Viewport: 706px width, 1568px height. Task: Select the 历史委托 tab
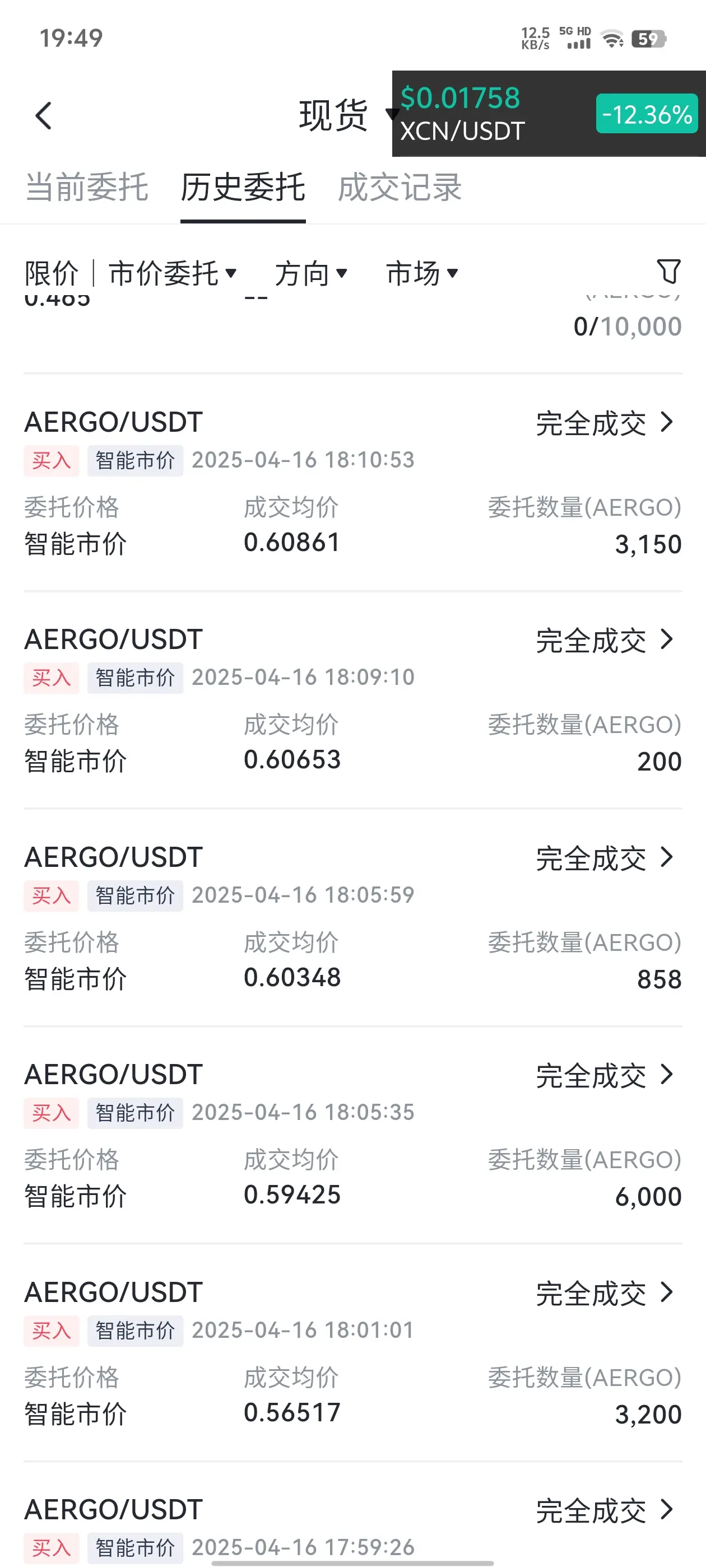pyautogui.click(x=243, y=187)
